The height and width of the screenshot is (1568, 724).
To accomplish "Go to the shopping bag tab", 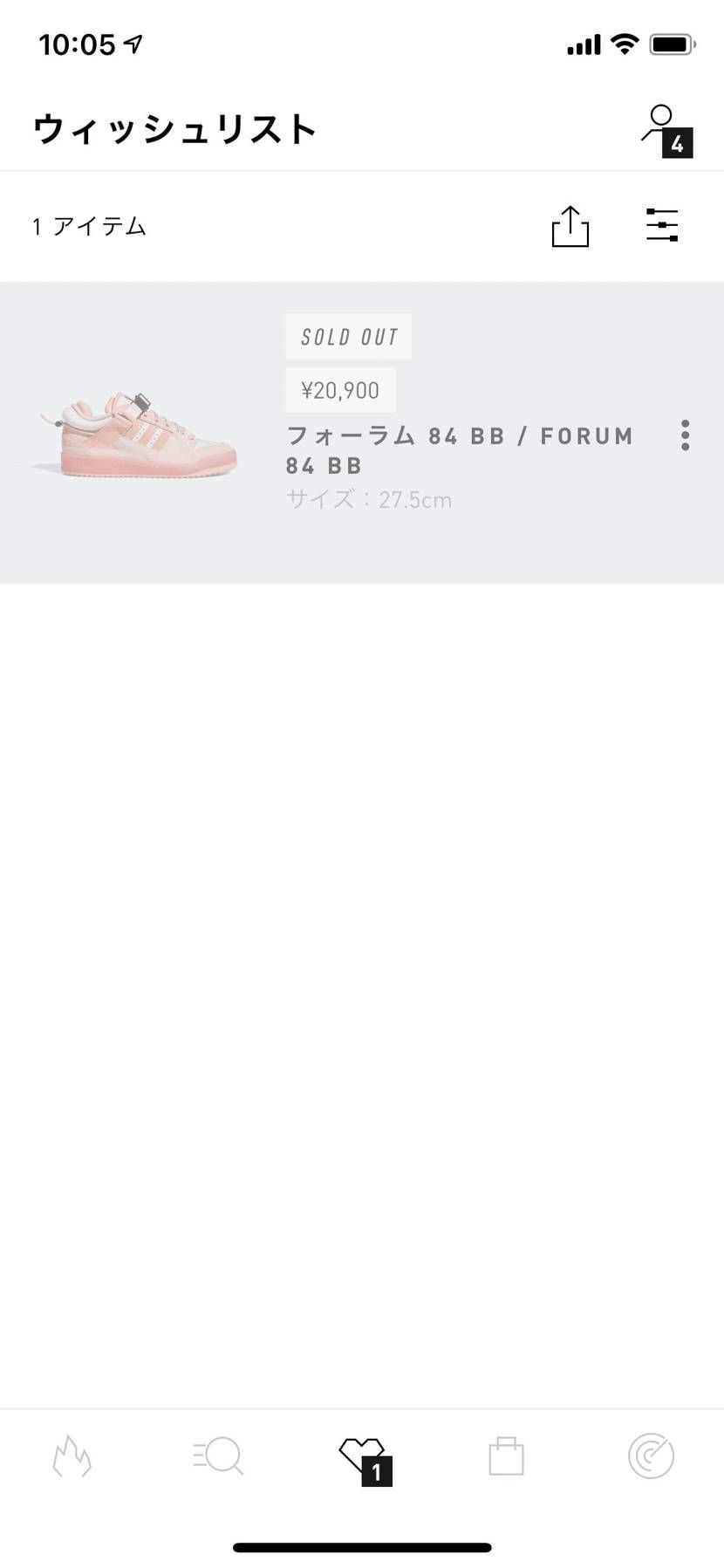I will (x=506, y=1456).
